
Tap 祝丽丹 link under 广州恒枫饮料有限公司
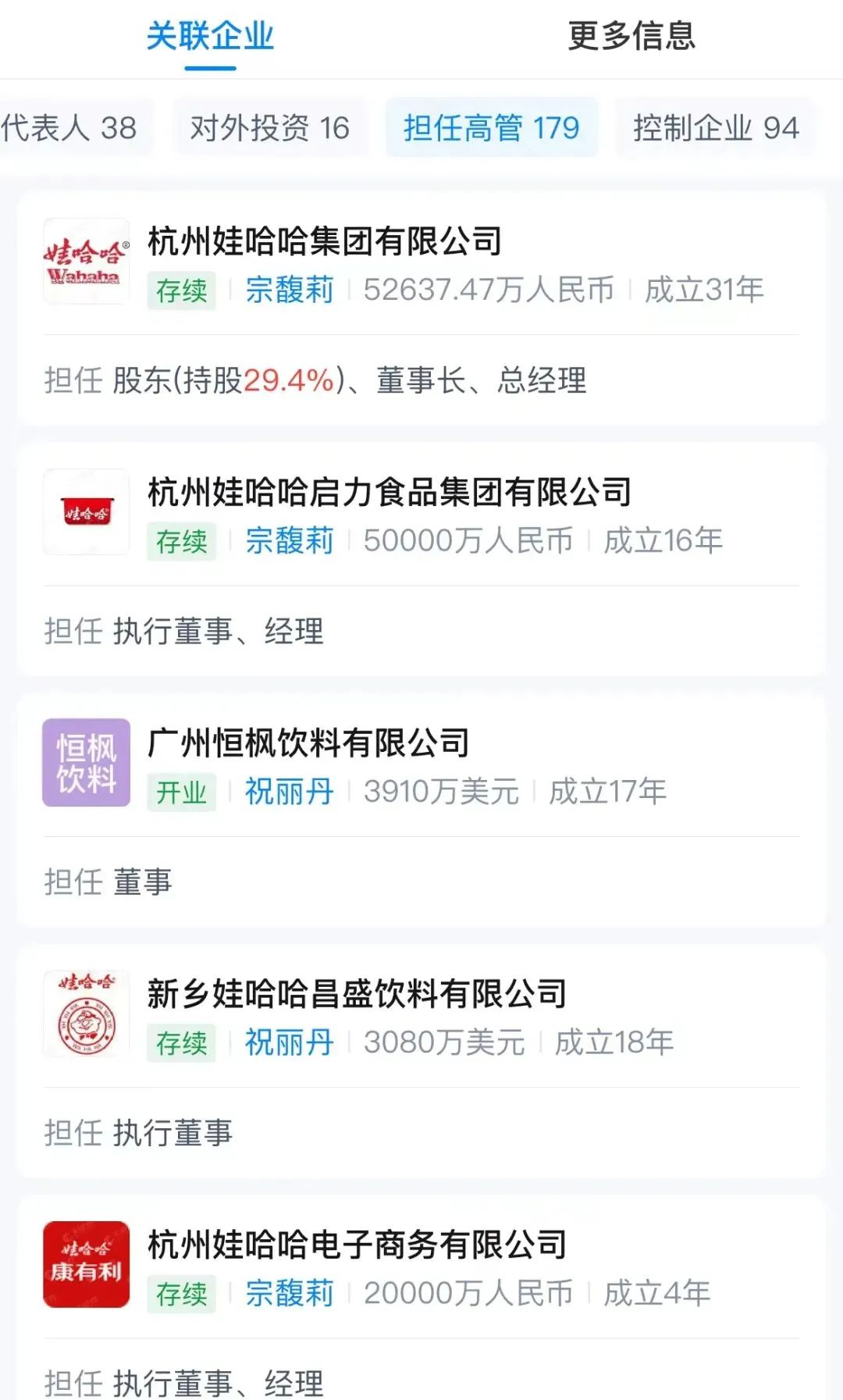[x=290, y=792]
